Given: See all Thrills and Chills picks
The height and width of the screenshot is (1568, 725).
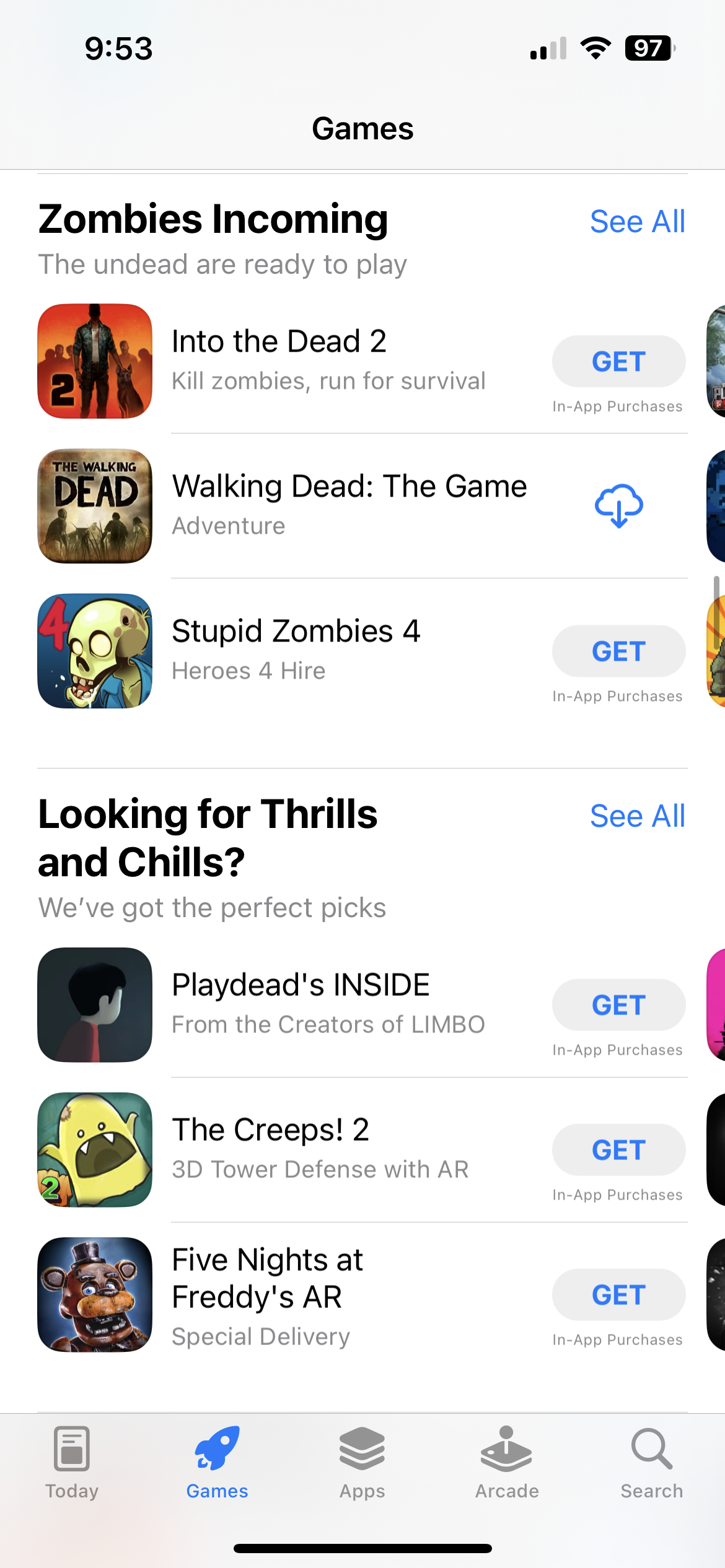Looking at the screenshot, I should point(637,816).
